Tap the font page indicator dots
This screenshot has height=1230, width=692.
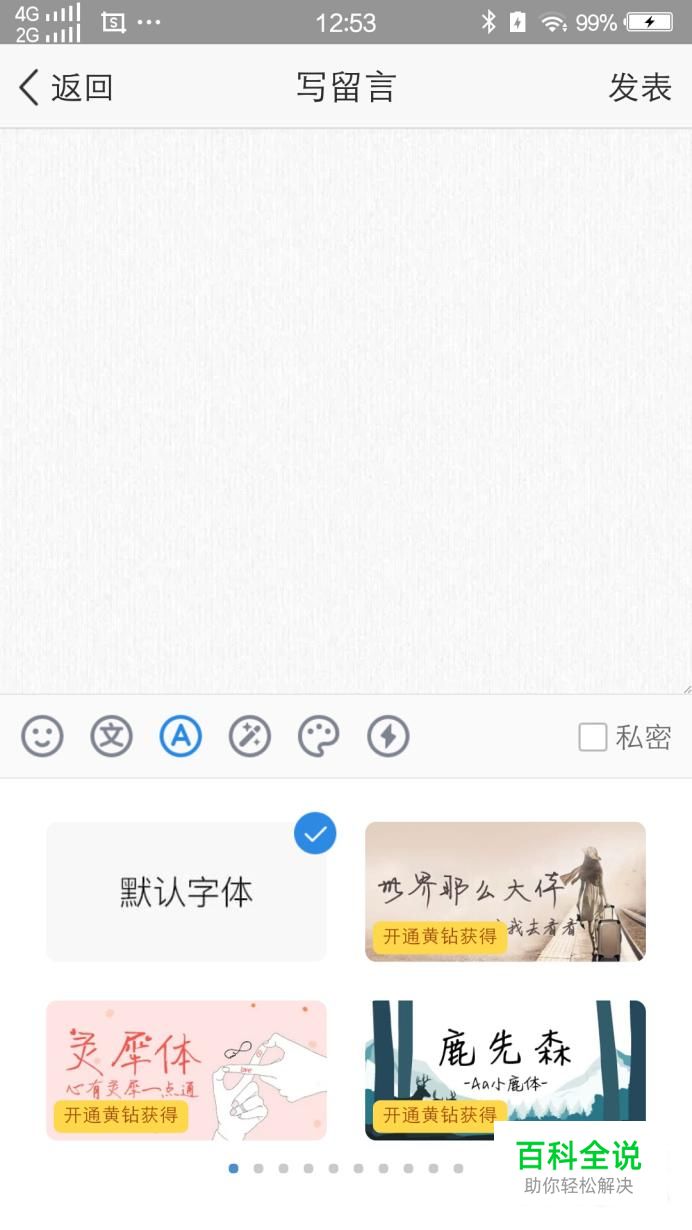coord(345,1168)
